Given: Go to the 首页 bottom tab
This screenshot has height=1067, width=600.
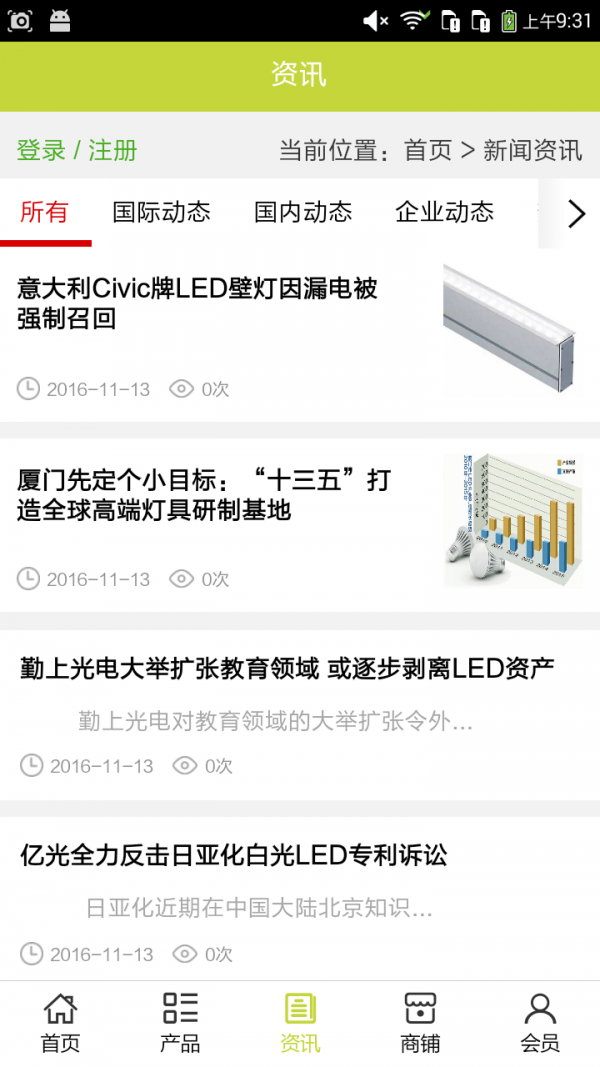Looking at the screenshot, I should (x=60, y=1023).
